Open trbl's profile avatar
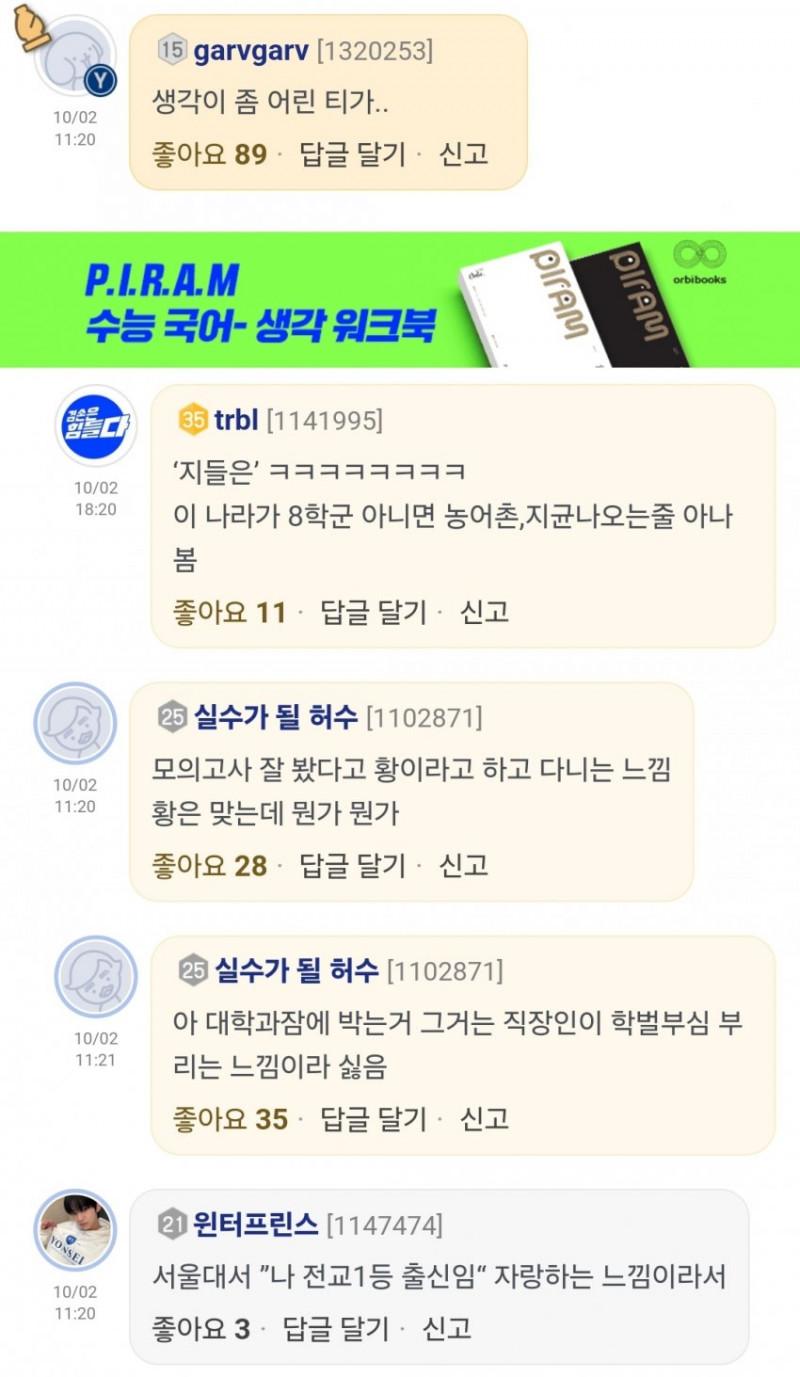 click(95, 425)
